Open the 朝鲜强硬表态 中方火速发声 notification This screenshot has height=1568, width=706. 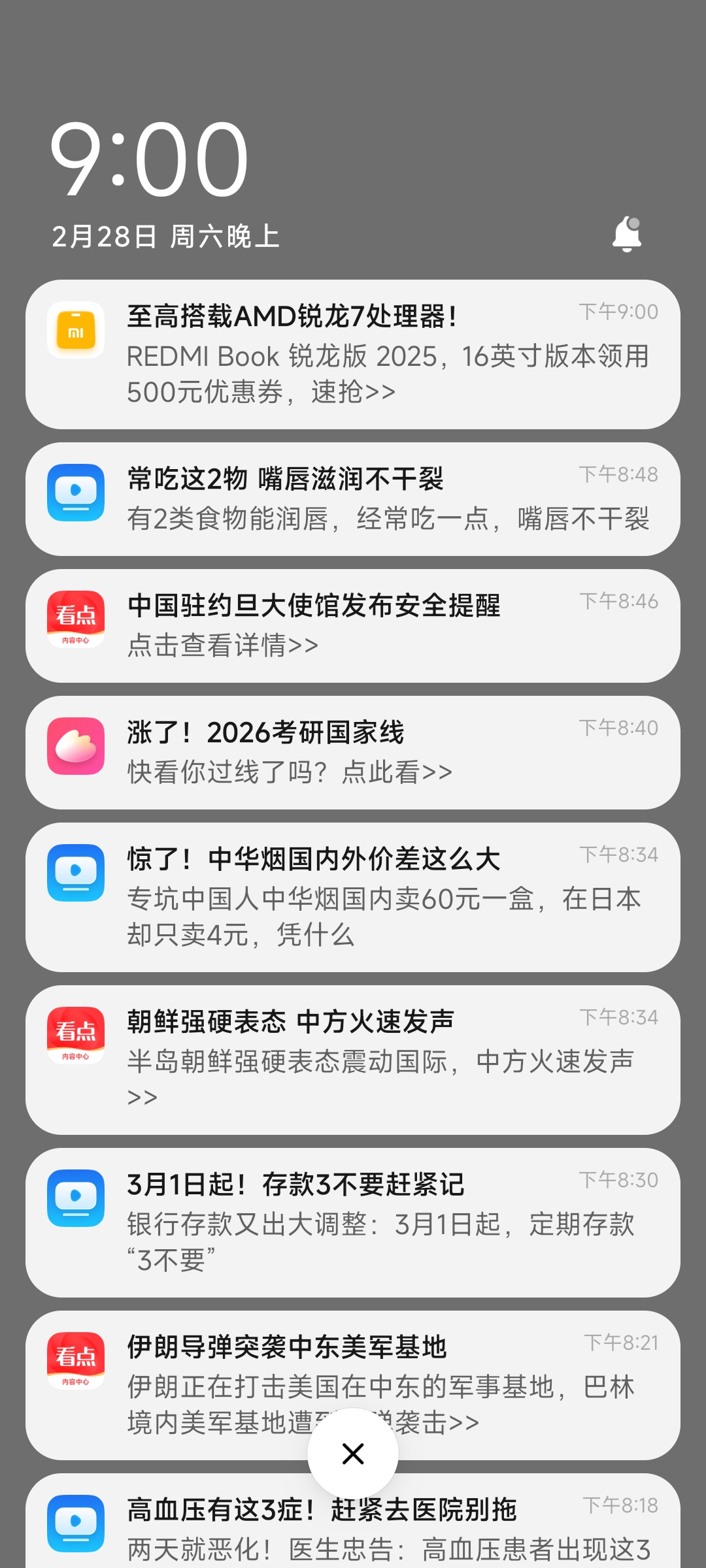pyautogui.click(x=353, y=1060)
